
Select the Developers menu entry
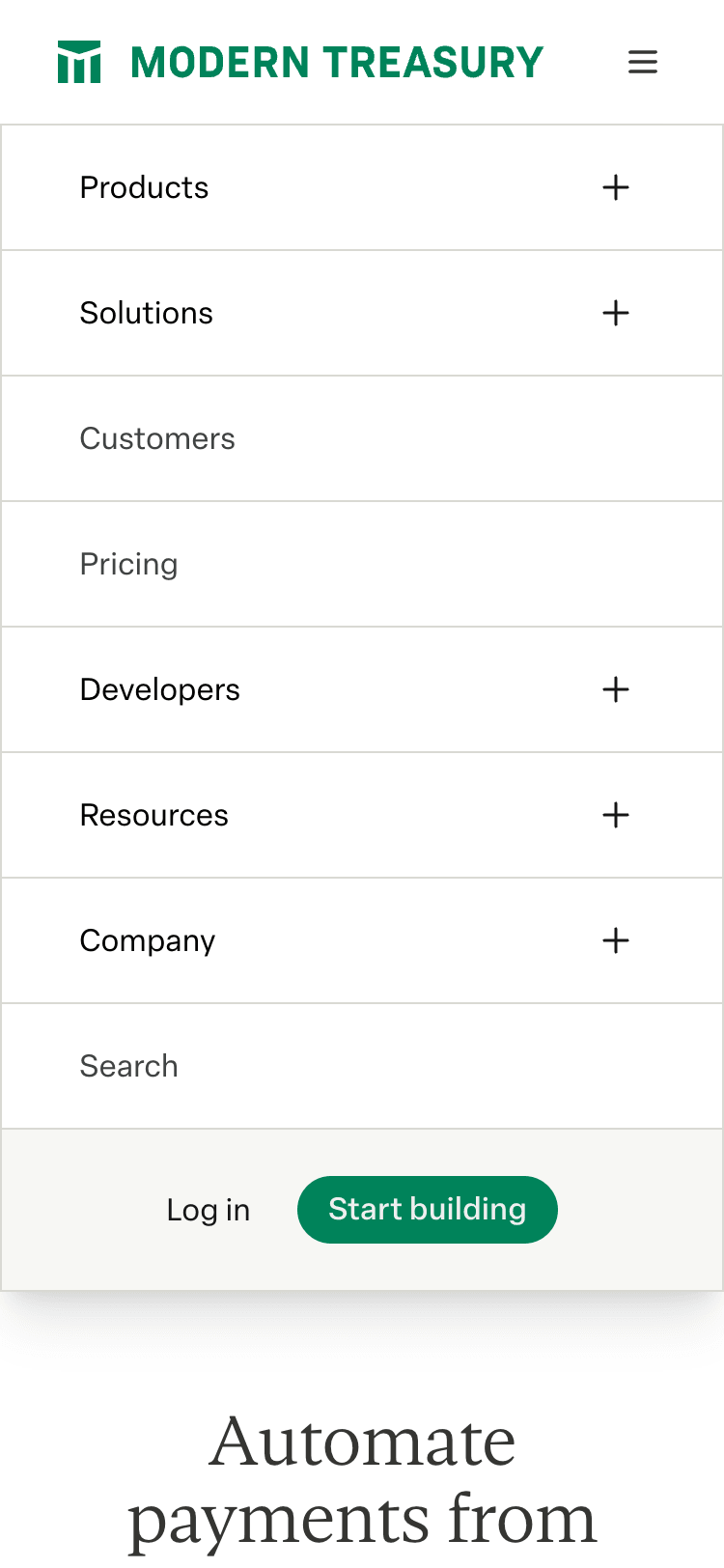click(x=160, y=689)
